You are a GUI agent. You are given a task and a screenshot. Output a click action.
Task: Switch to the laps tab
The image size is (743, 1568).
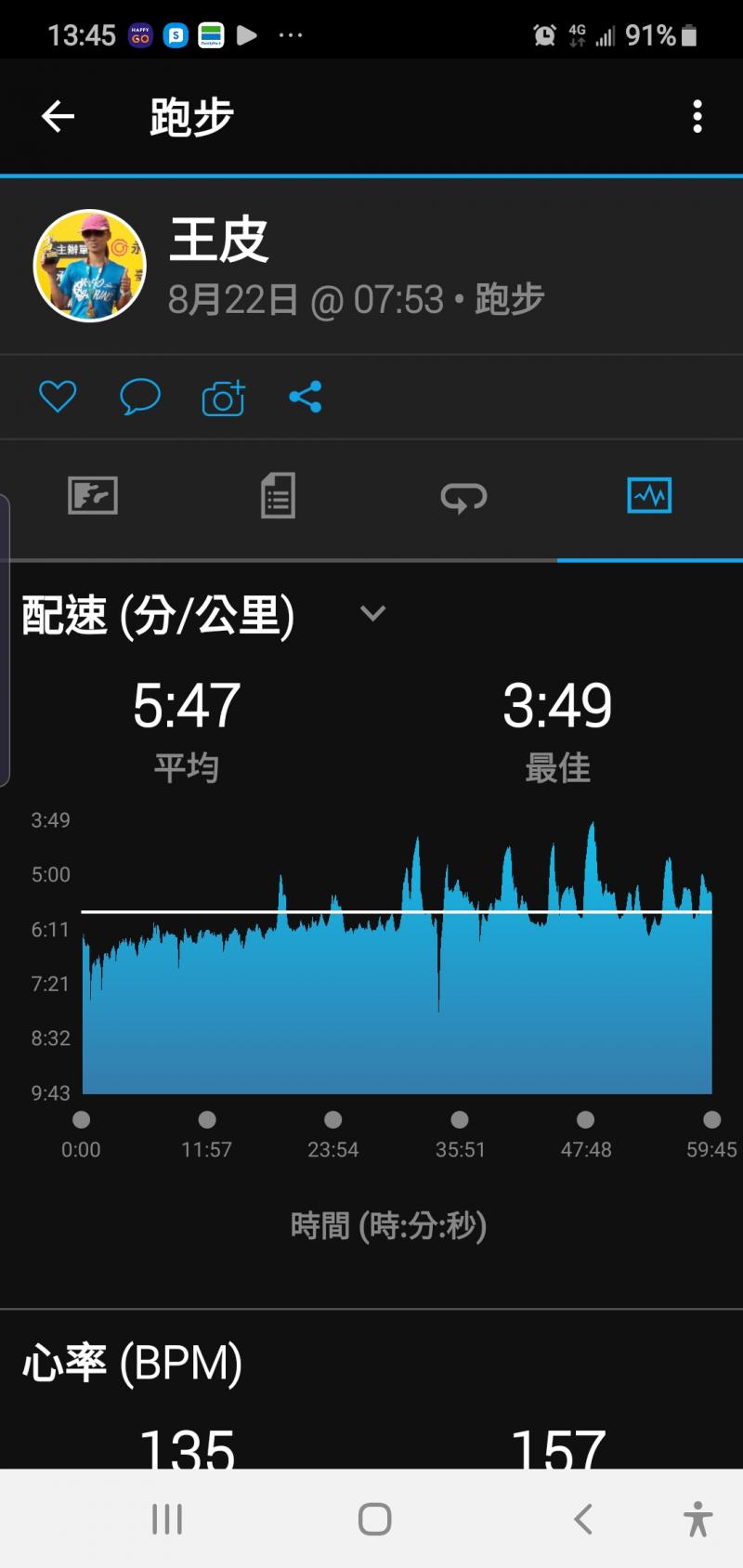pyautogui.click(x=463, y=496)
